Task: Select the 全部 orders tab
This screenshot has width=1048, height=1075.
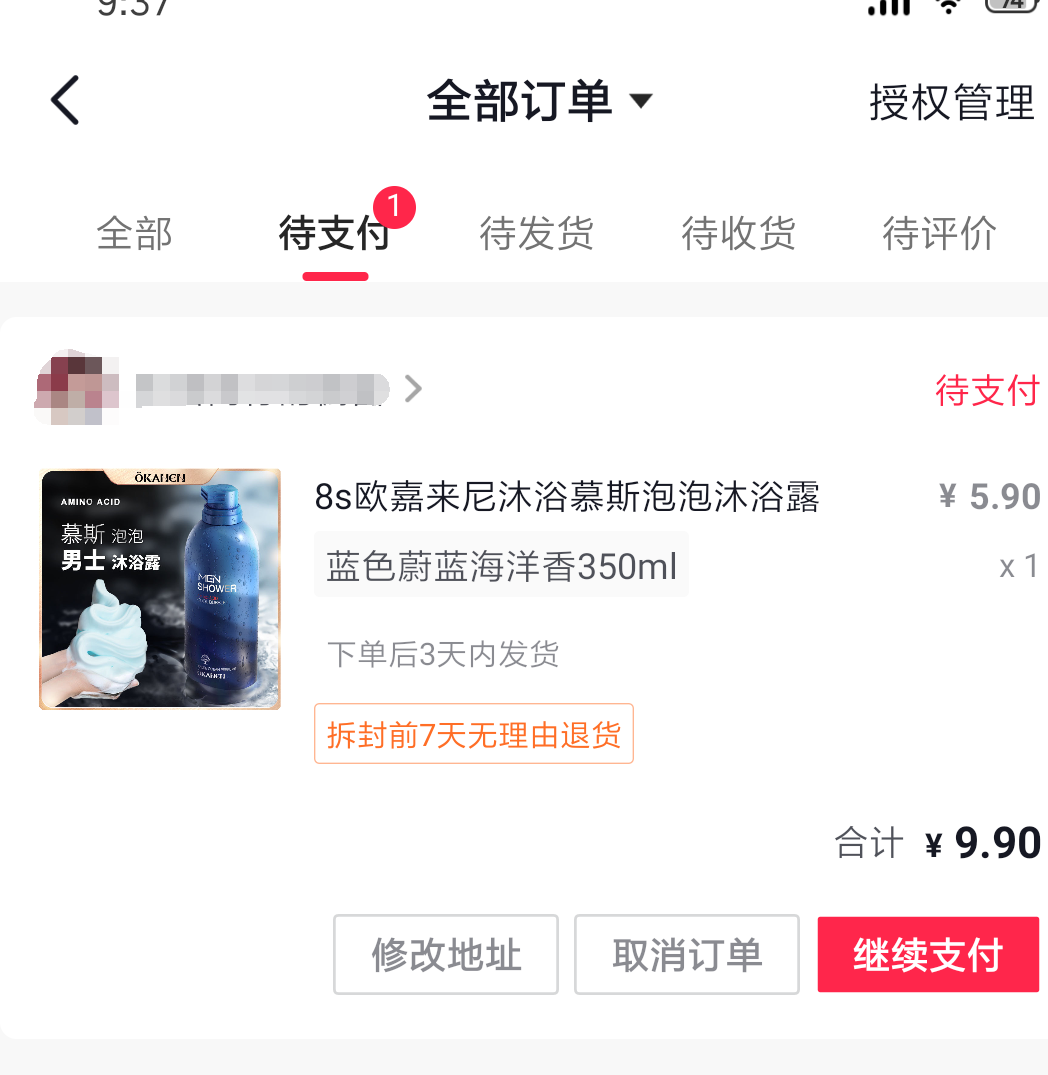Action: click(134, 234)
